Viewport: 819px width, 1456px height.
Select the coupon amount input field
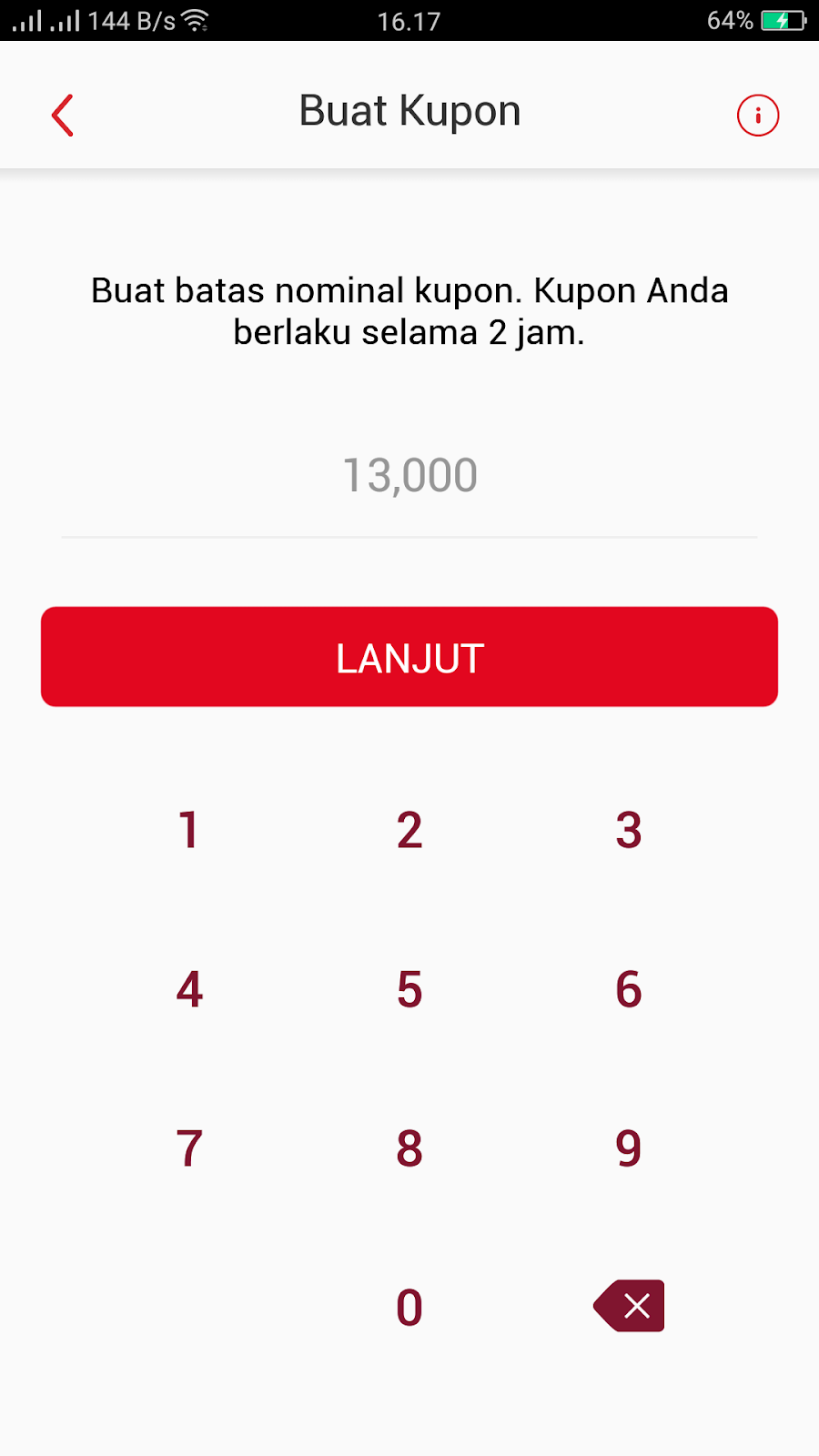(409, 476)
